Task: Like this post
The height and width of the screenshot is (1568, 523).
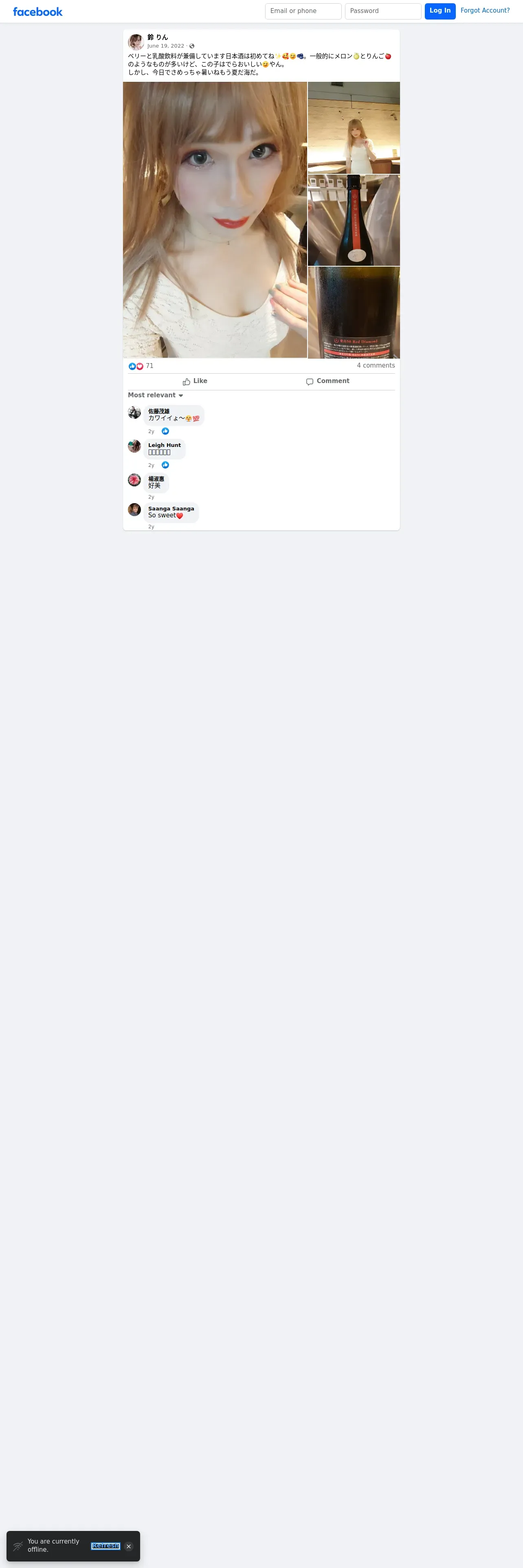Action: [195, 381]
